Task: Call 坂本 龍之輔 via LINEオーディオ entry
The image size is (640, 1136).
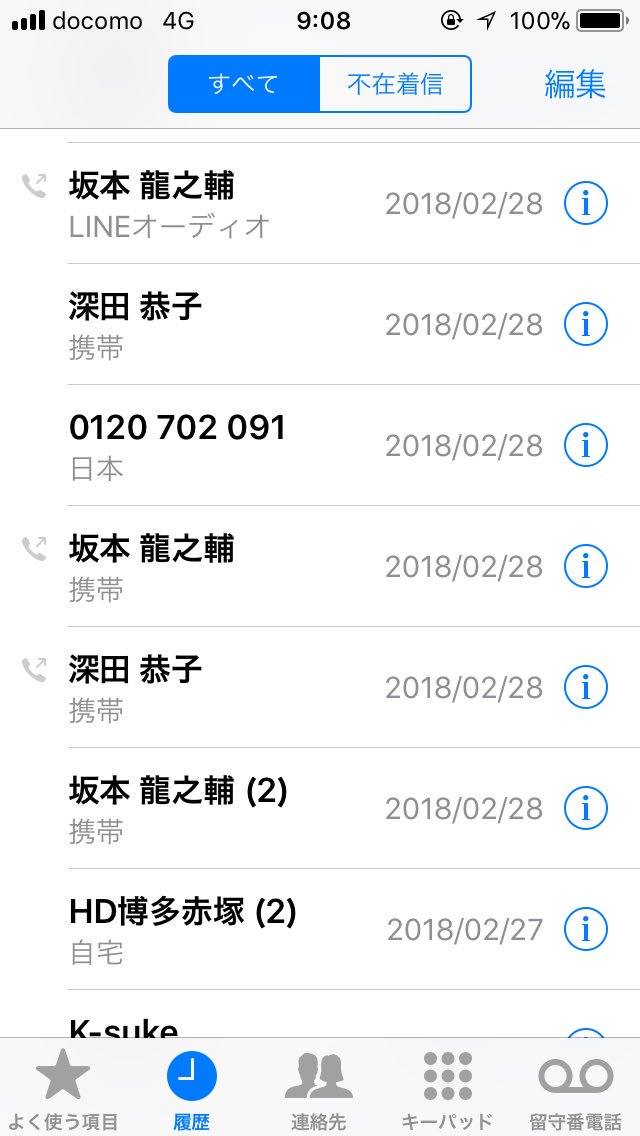Action: tap(320, 204)
